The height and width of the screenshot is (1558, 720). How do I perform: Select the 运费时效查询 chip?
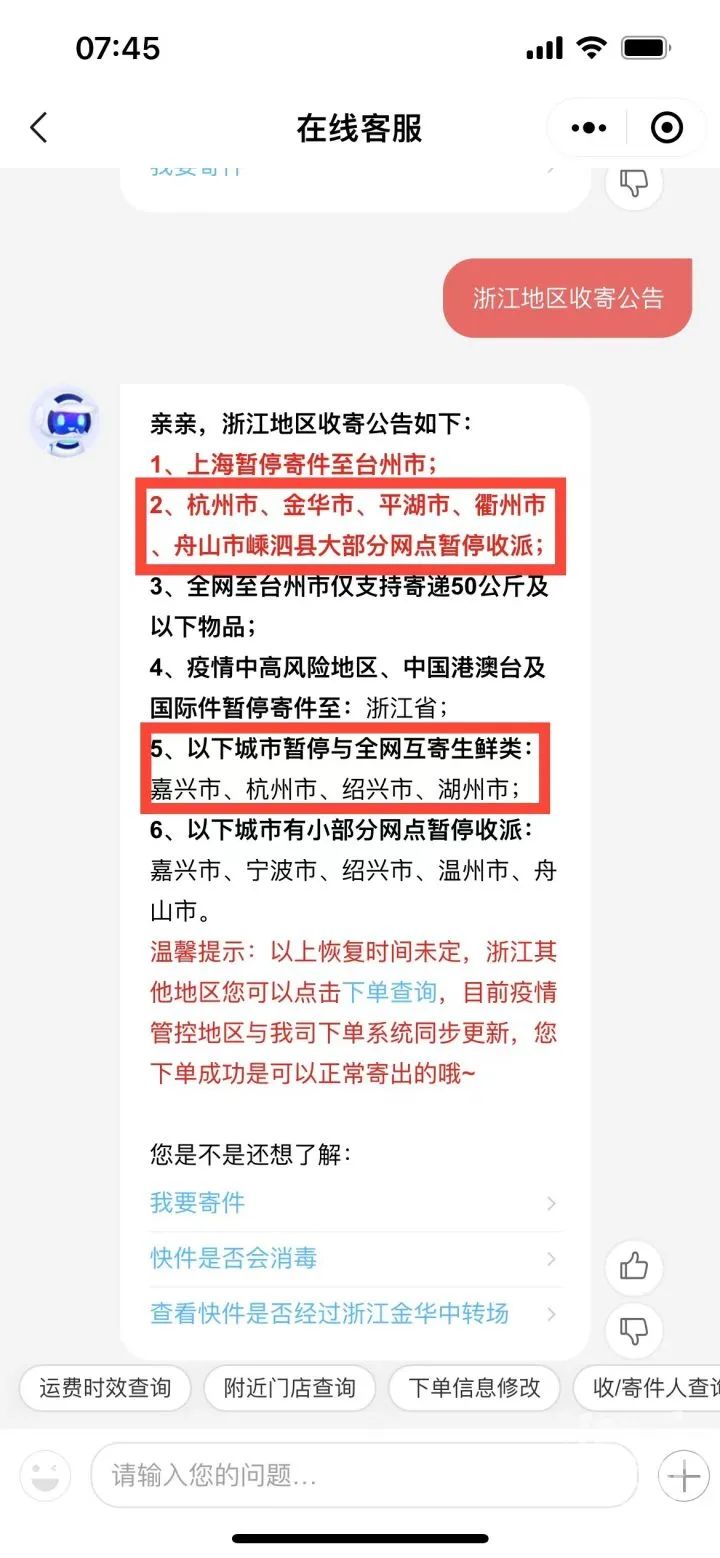[x=105, y=1388]
